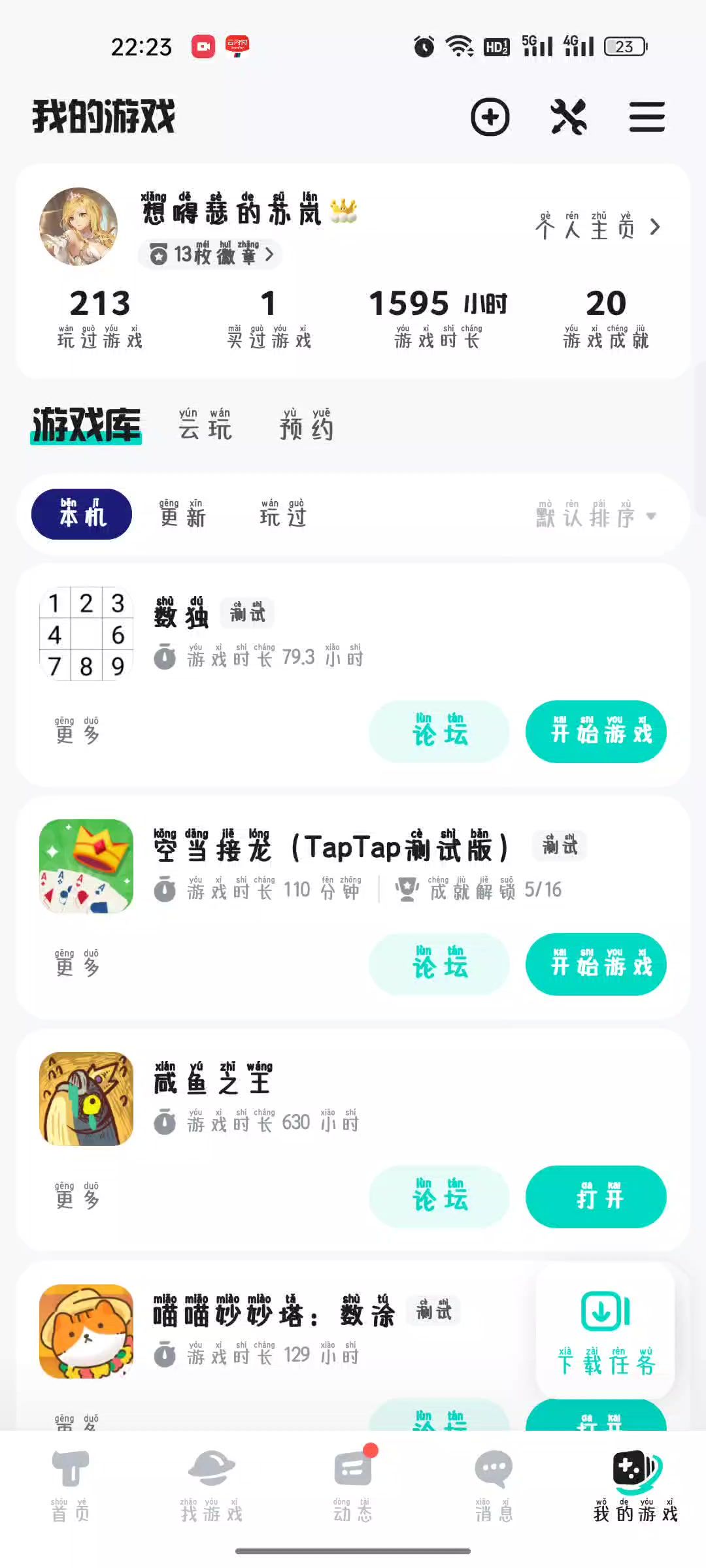This screenshot has width=706, height=1568.
Task: Expand the 默认排序 sort dropdown
Action: pos(596,515)
